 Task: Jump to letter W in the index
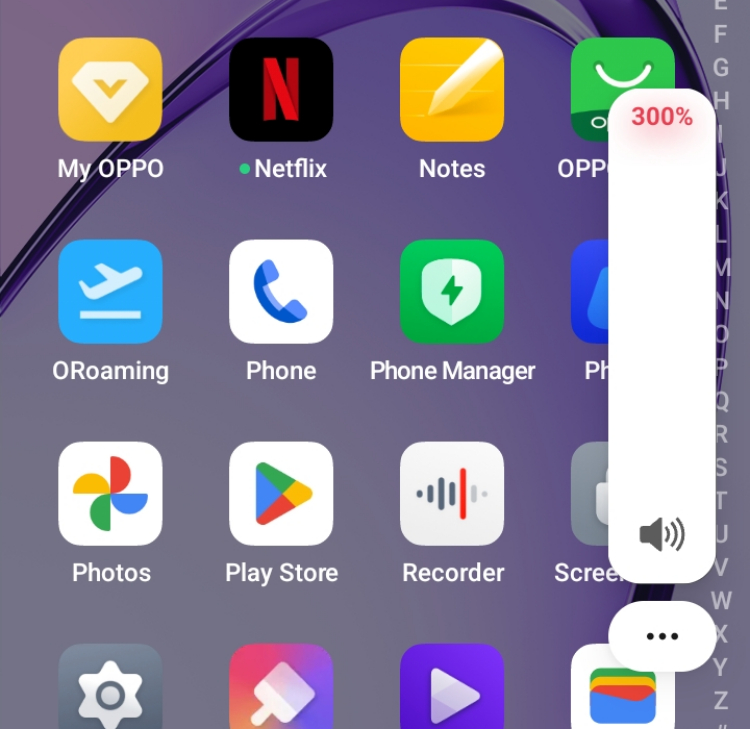pos(721,601)
